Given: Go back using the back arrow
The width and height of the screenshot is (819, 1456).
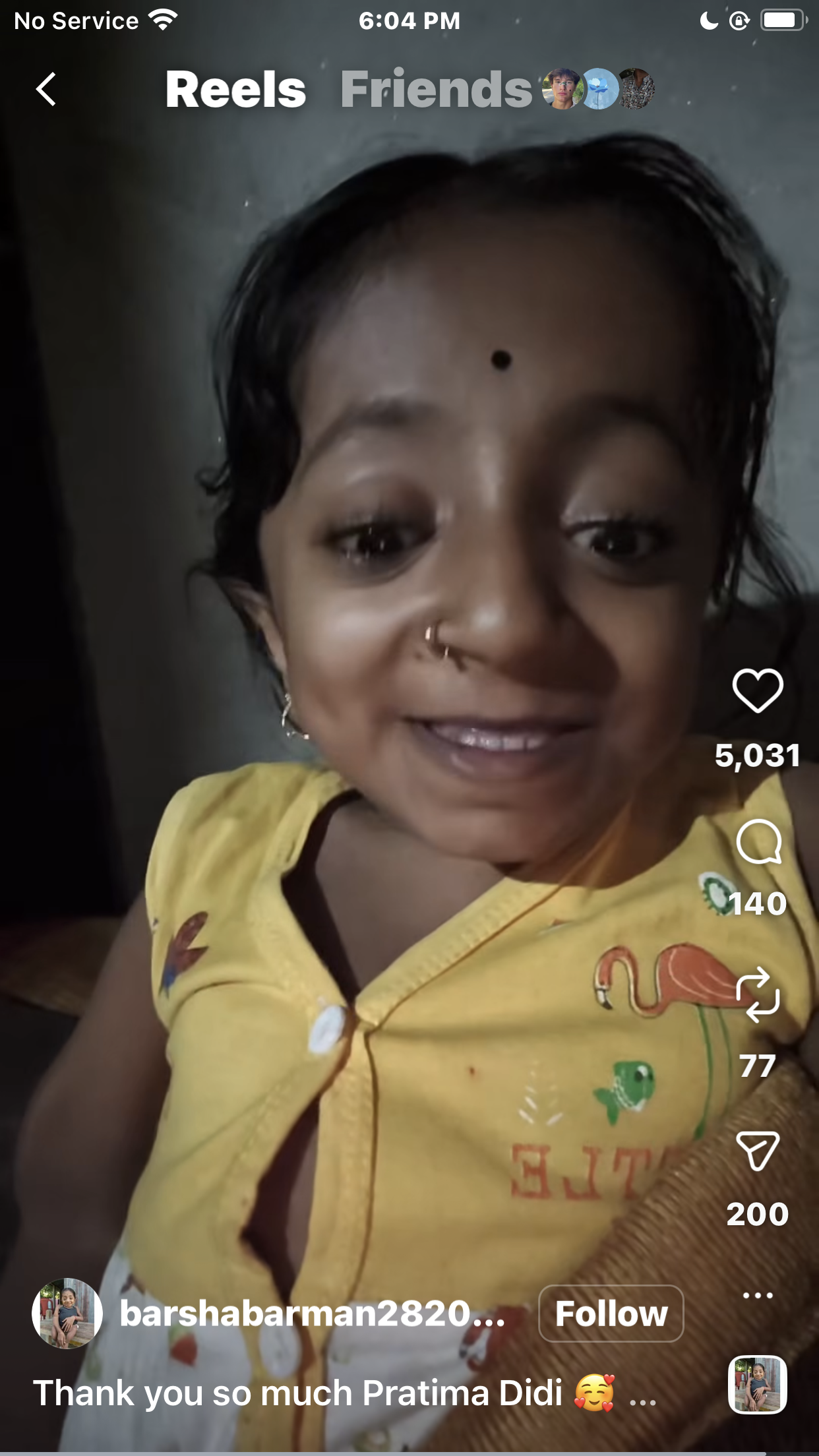Looking at the screenshot, I should click(x=46, y=90).
